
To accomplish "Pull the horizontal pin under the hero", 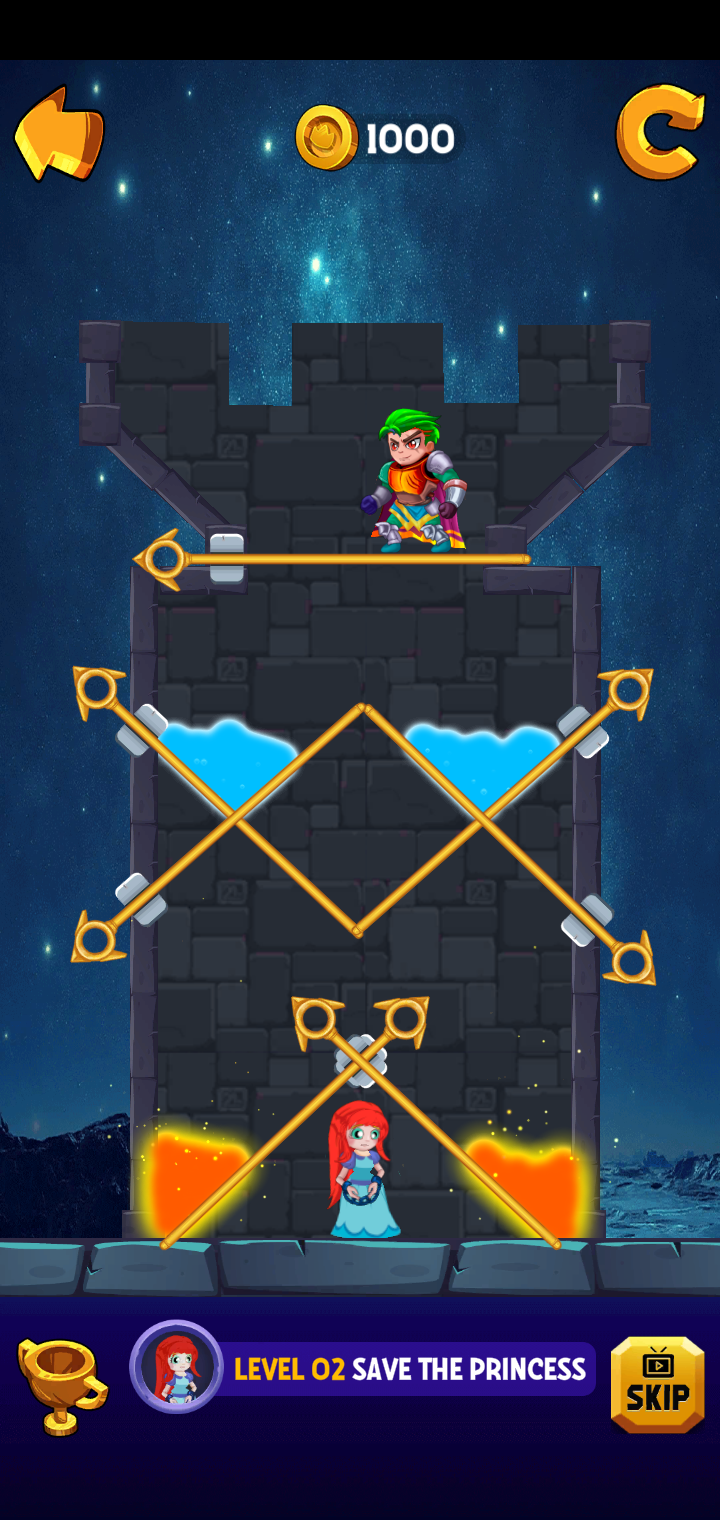I will [x=163, y=559].
